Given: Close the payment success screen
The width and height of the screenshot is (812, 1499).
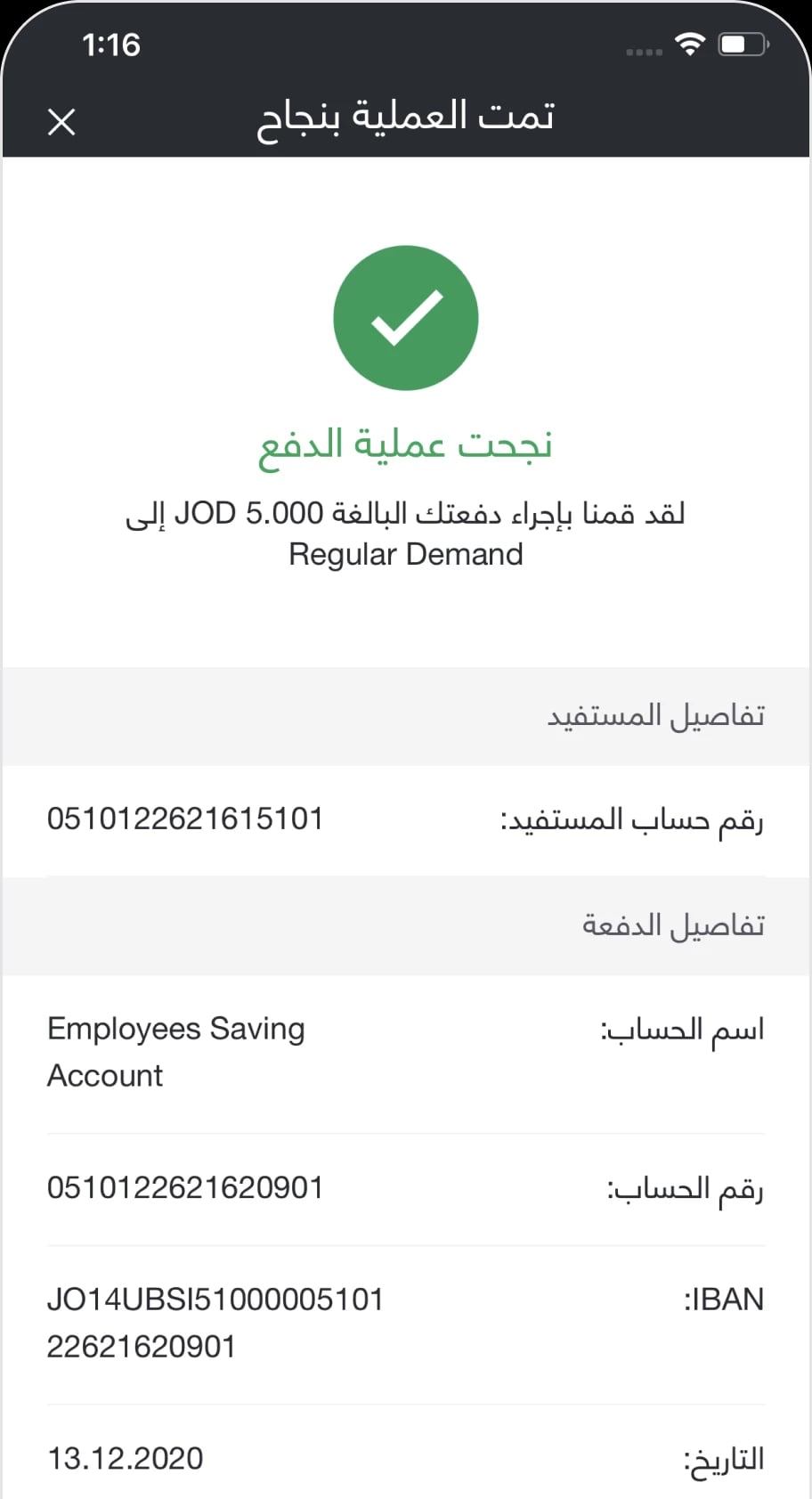Looking at the screenshot, I should point(61,122).
